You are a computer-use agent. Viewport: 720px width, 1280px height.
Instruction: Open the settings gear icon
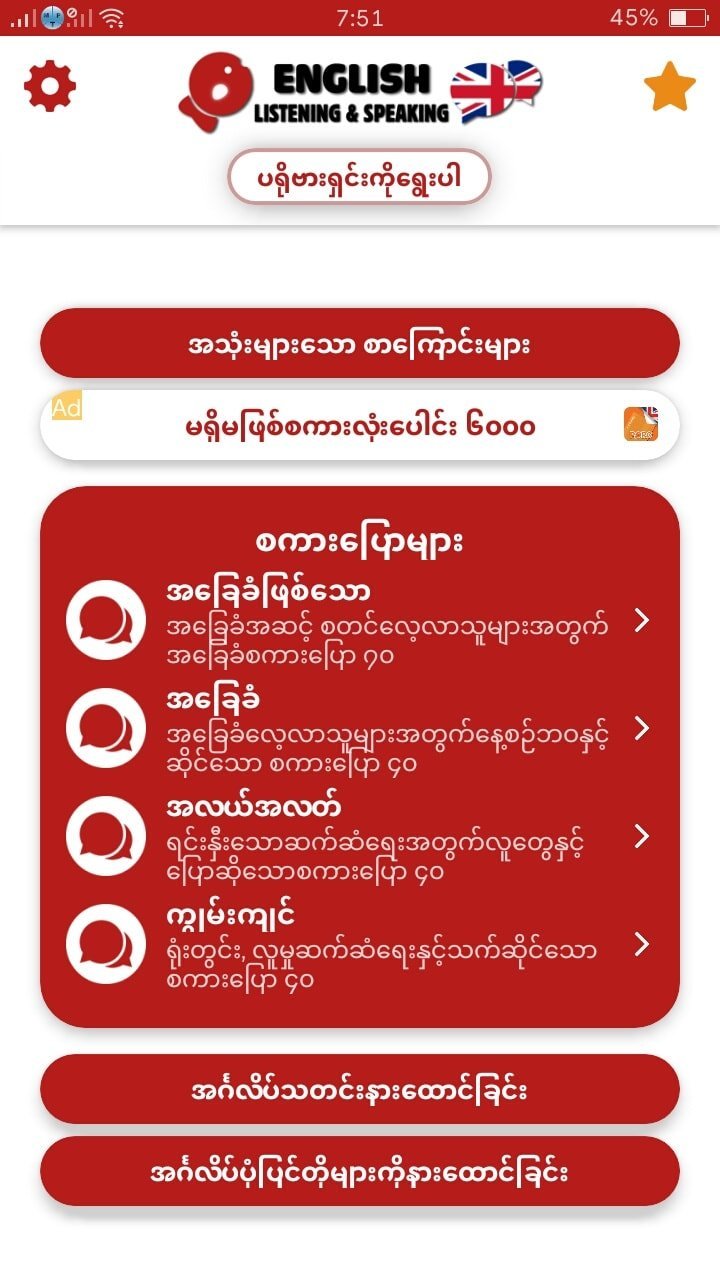pos(50,86)
